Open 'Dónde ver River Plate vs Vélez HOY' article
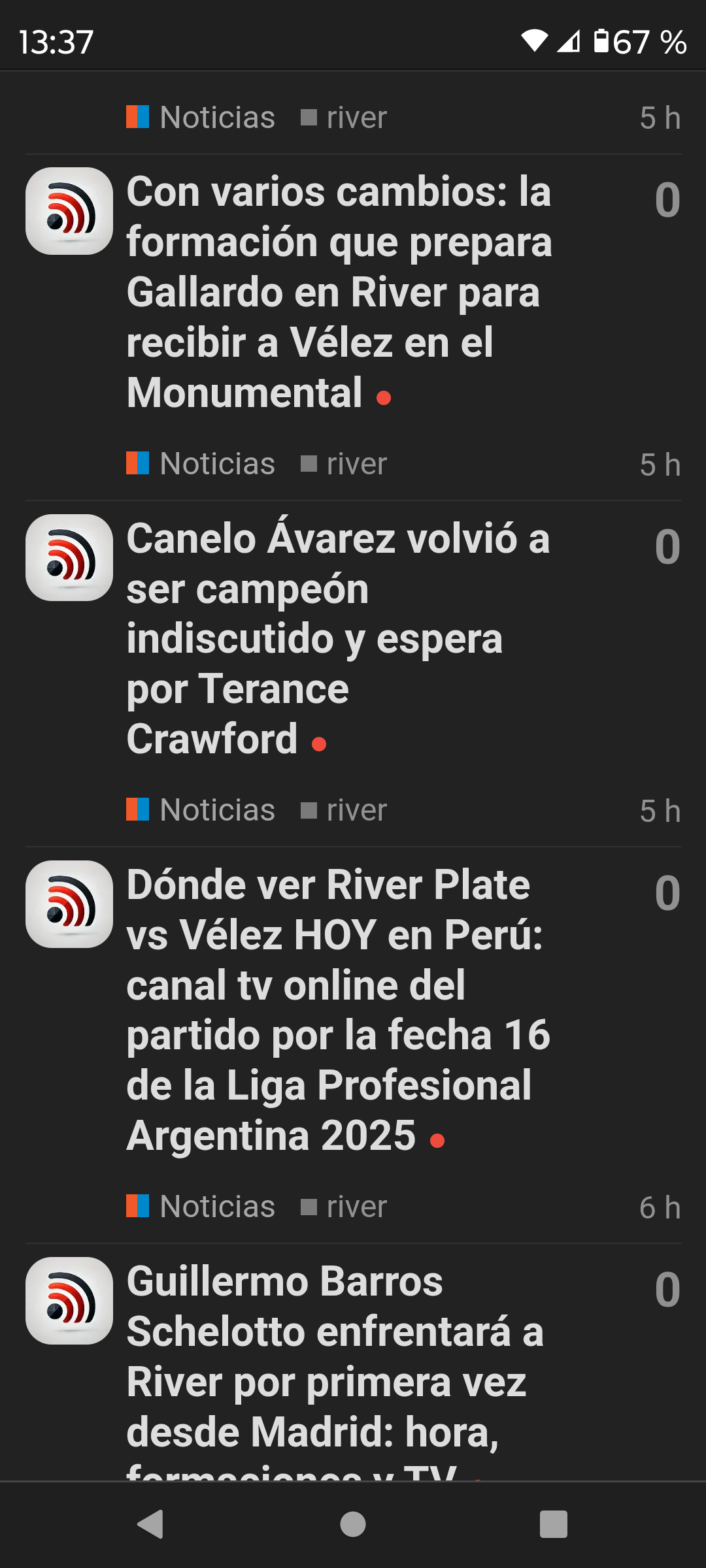This screenshot has width=706, height=1568. (339, 1009)
